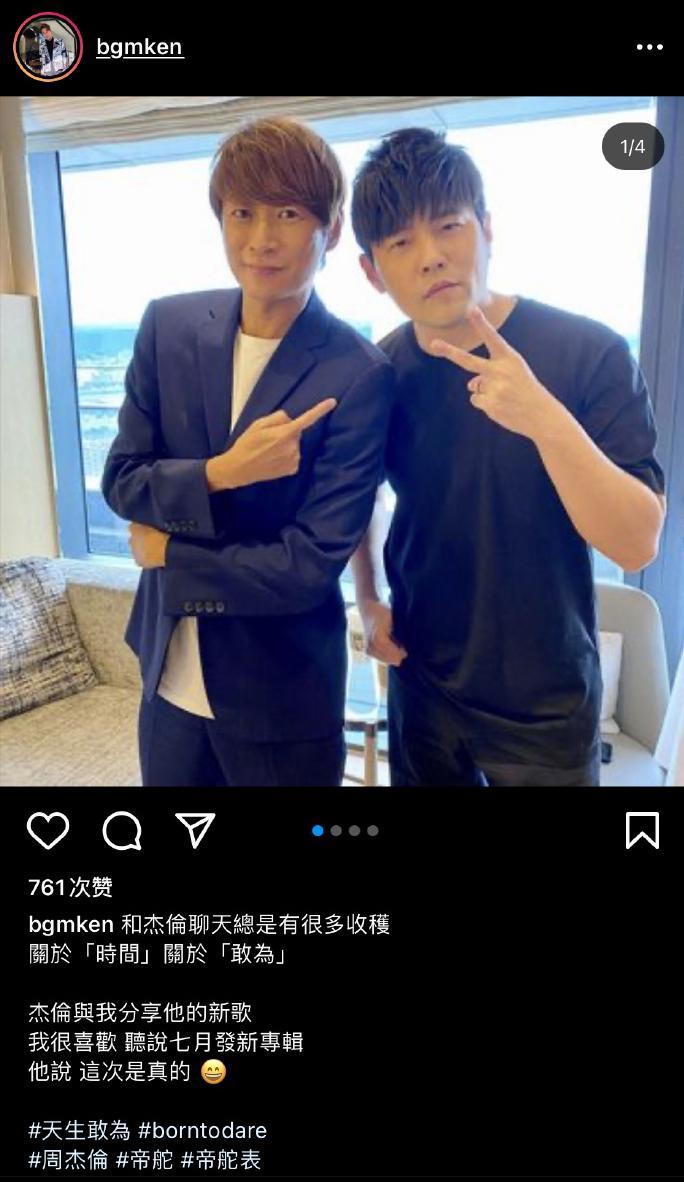Open hashtag #周杰倫
This screenshot has width=684, height=1182.
tap(67, 1160)
